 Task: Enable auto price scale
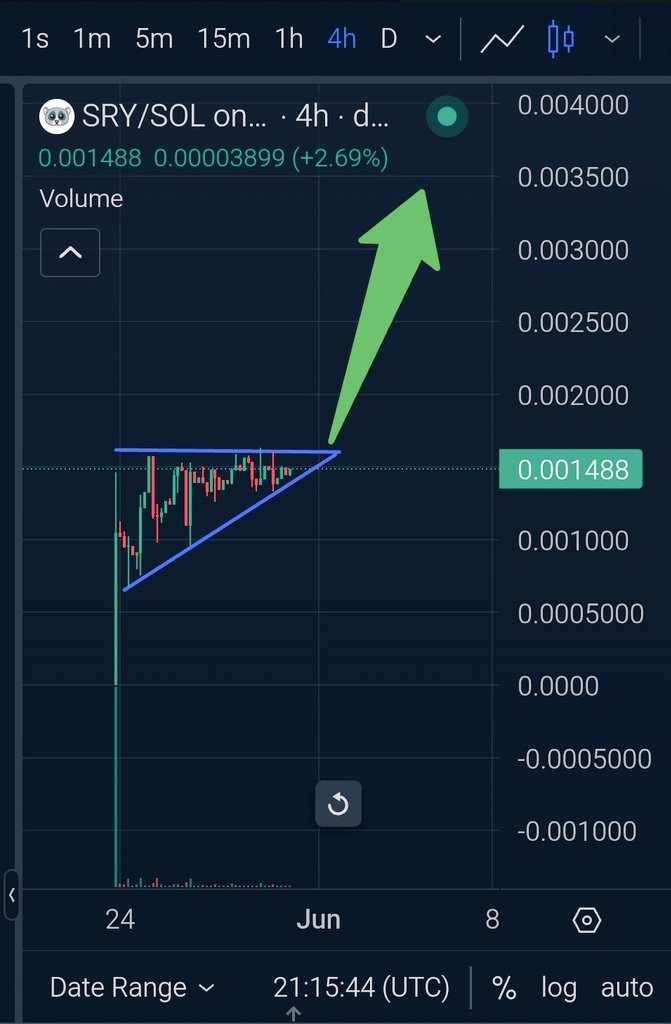click(627, 988)
